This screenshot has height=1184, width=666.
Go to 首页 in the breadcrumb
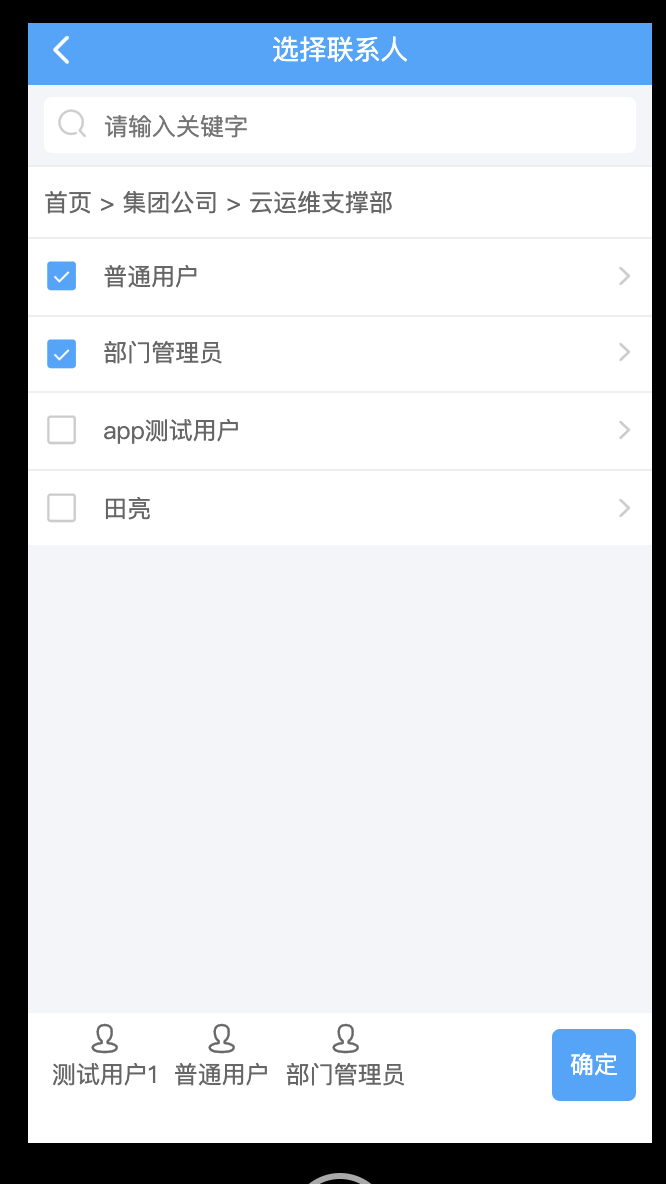click(68, 203)
